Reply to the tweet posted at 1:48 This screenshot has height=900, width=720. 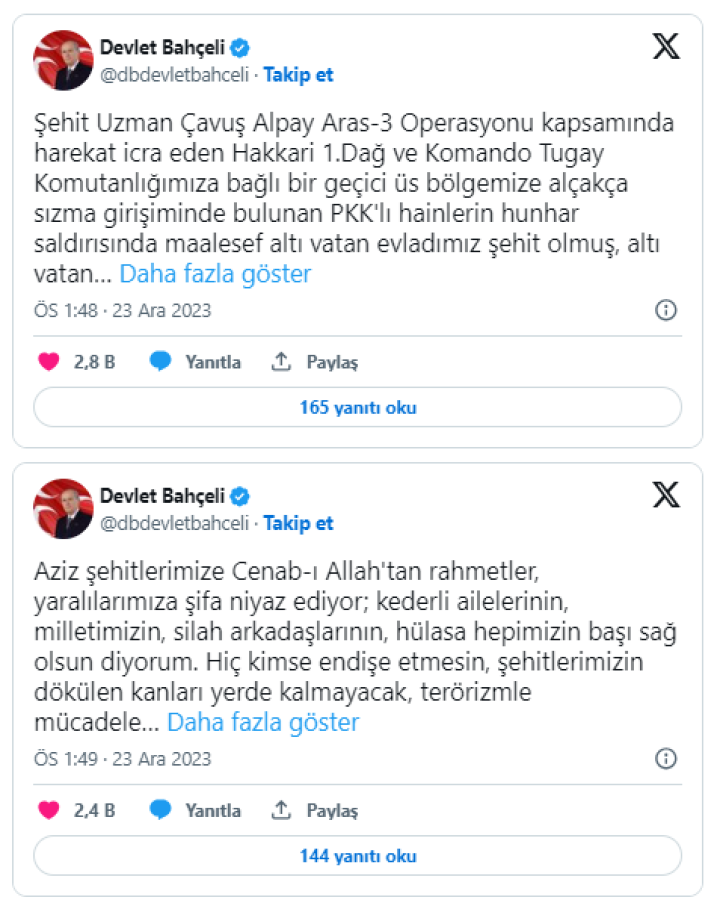coord(196,362)
